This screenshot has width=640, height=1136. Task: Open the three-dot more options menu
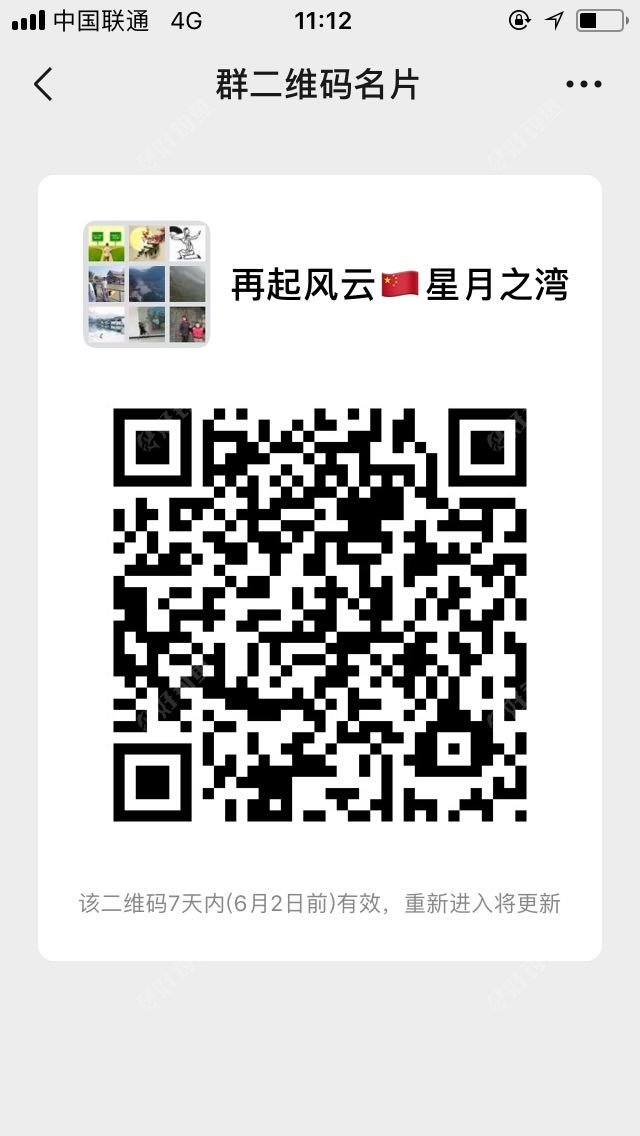583,85
